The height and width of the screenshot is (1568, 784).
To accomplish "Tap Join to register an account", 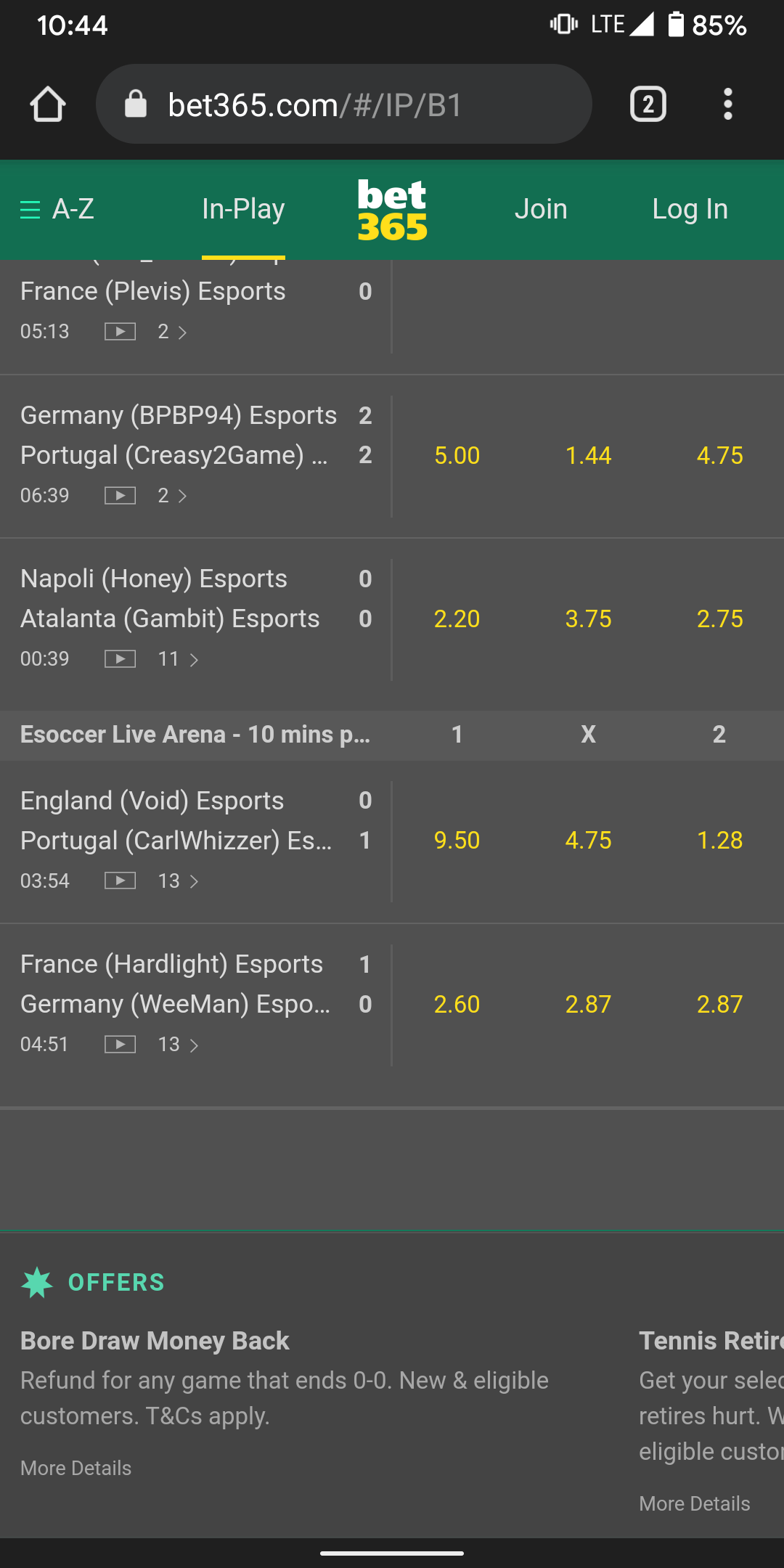I will tap(541, 210).
